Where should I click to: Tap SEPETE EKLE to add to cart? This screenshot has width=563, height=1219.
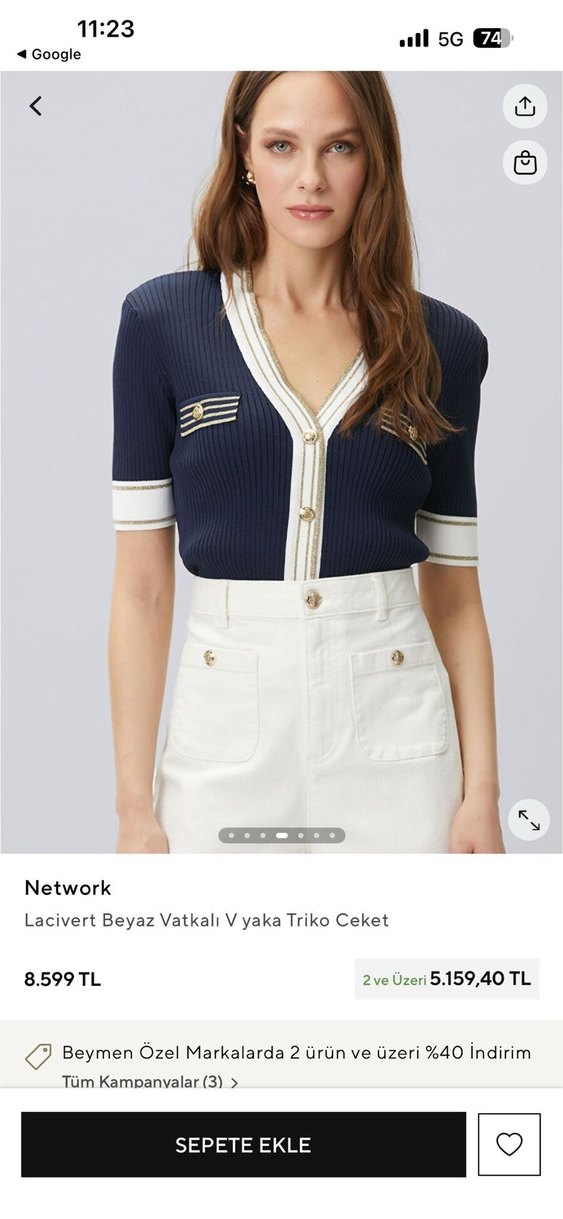[x=243, y=1145]
